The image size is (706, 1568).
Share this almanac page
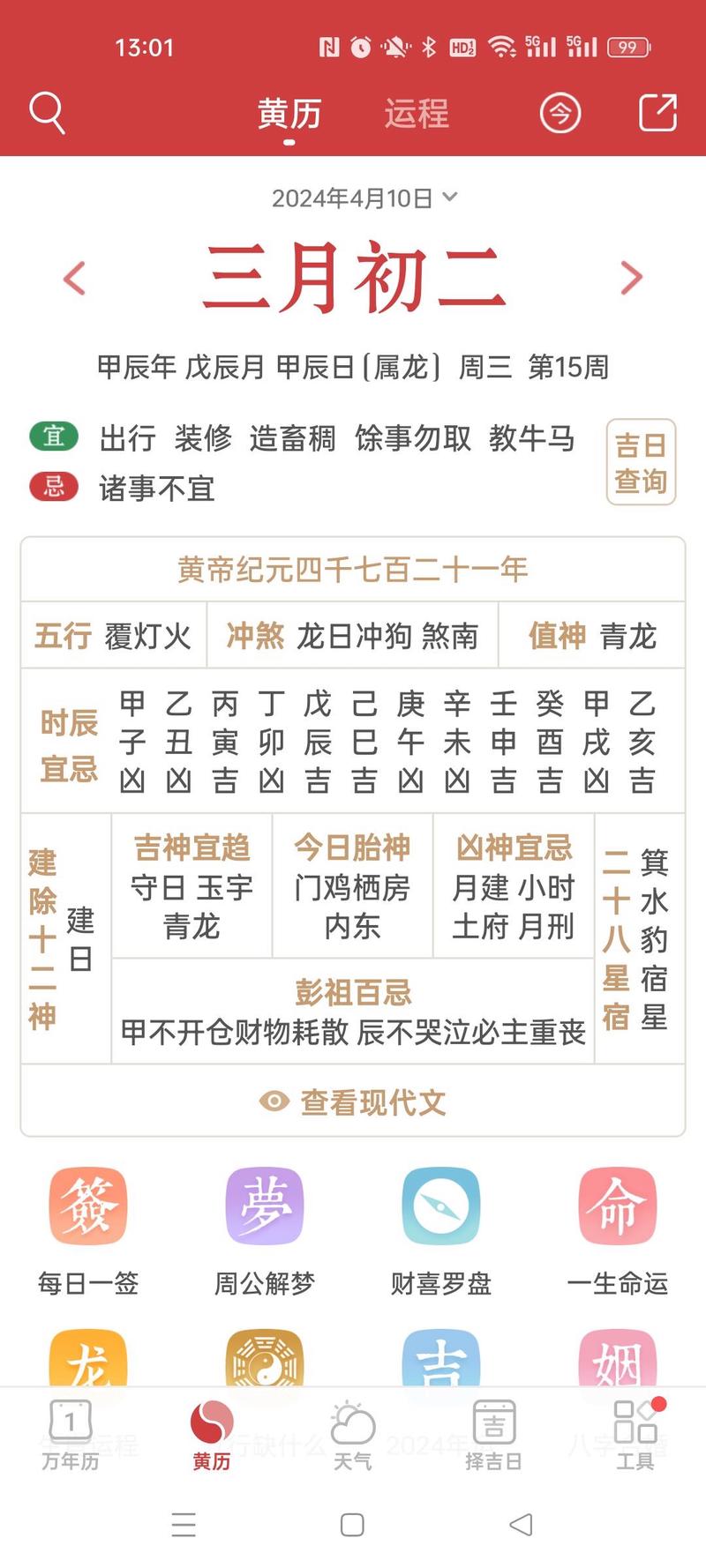point(657,113)
